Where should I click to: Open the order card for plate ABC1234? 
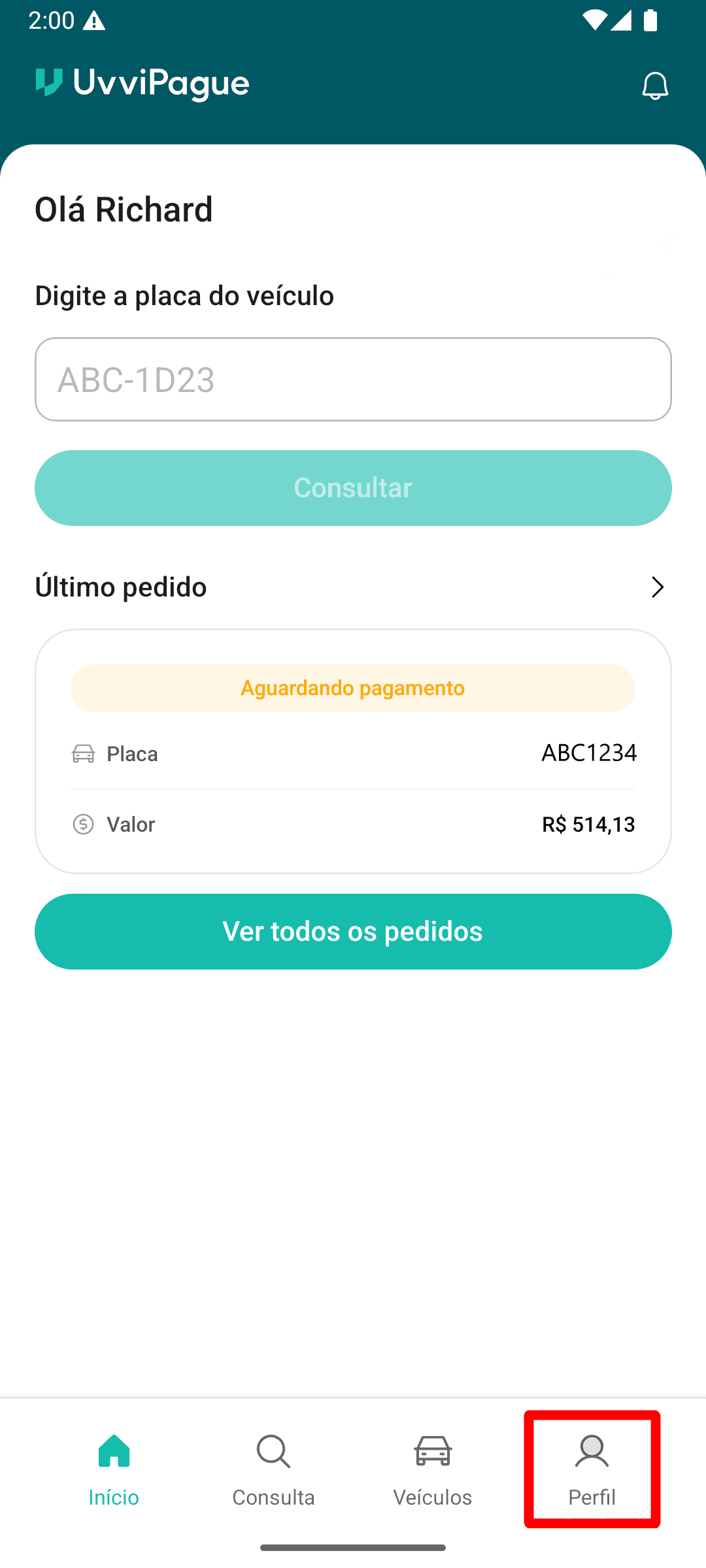(353, 751)
